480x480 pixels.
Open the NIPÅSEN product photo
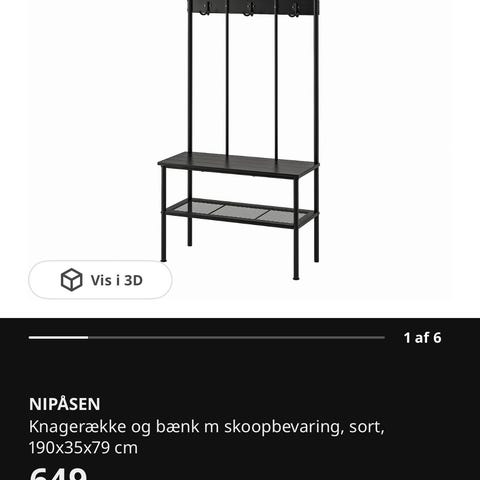tap(240, 140)
